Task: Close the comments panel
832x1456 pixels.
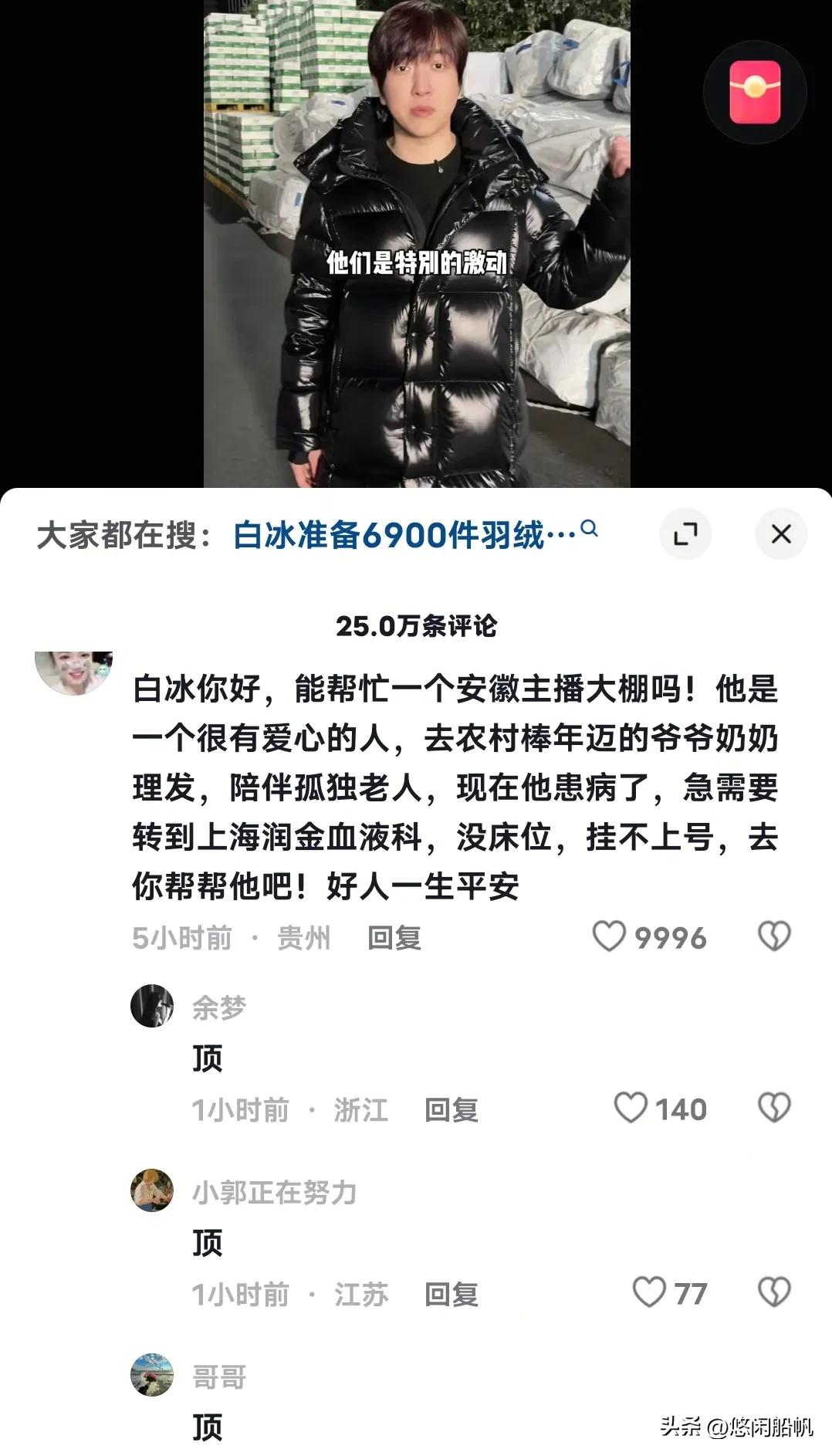Action: [781, 533]
